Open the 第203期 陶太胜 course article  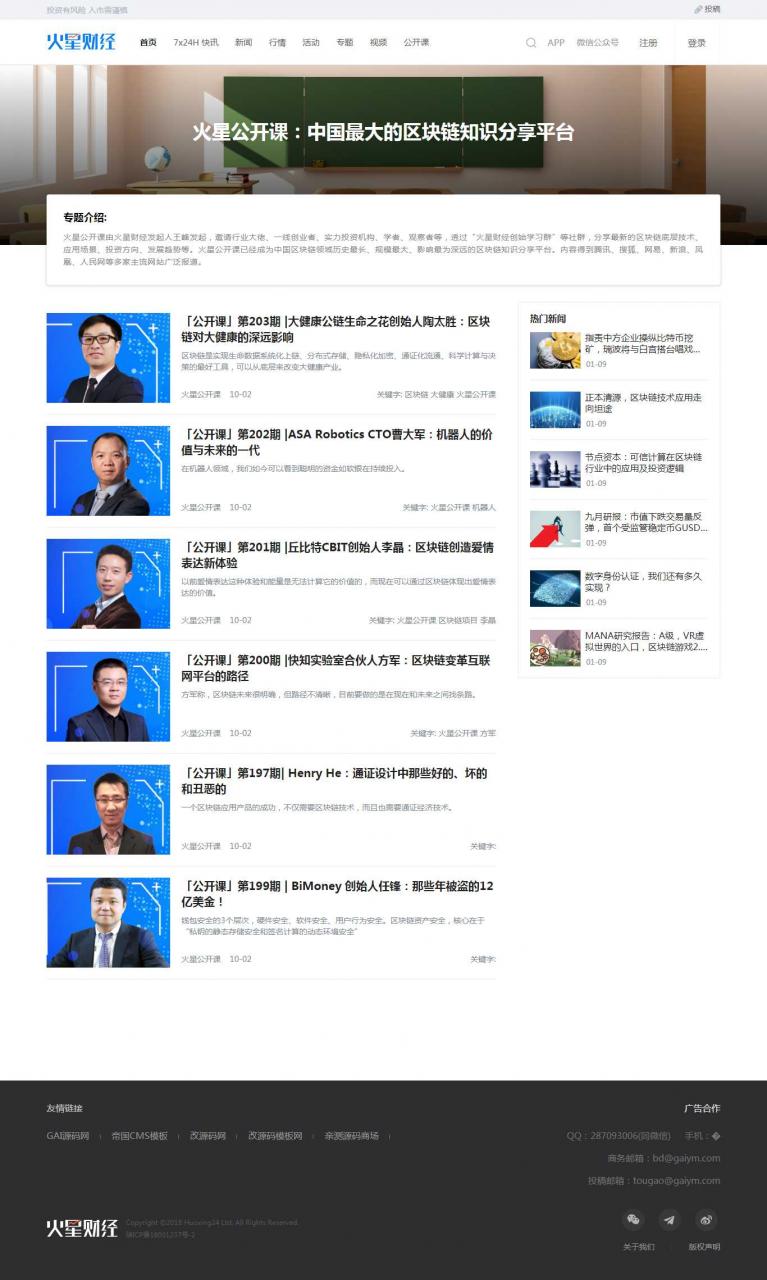pos(336,329)
